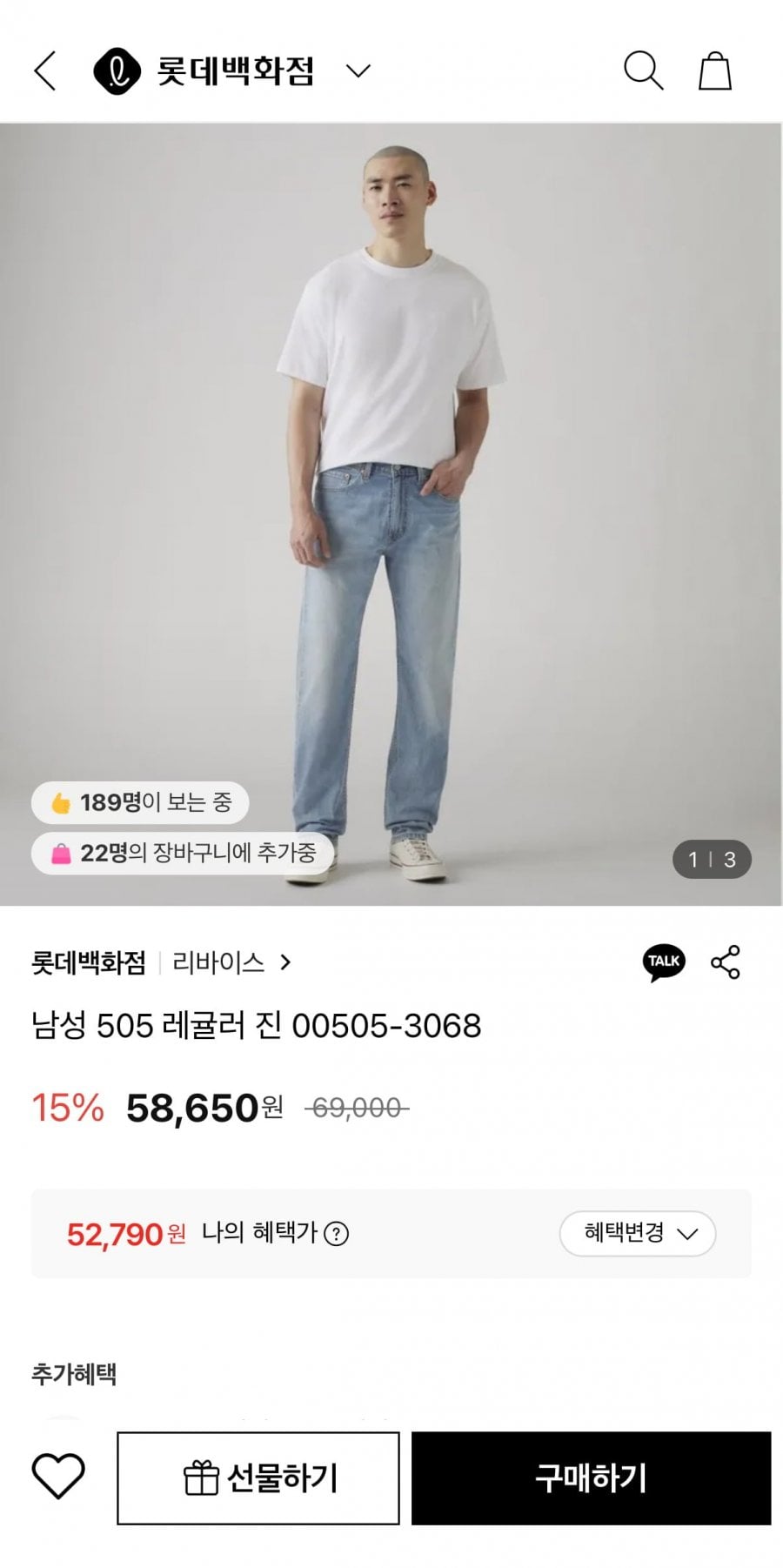Add the jeans to wishlist with heart
This screenshot has height=1568, width=783.
pyautogui.click(x=58, y=1476)
